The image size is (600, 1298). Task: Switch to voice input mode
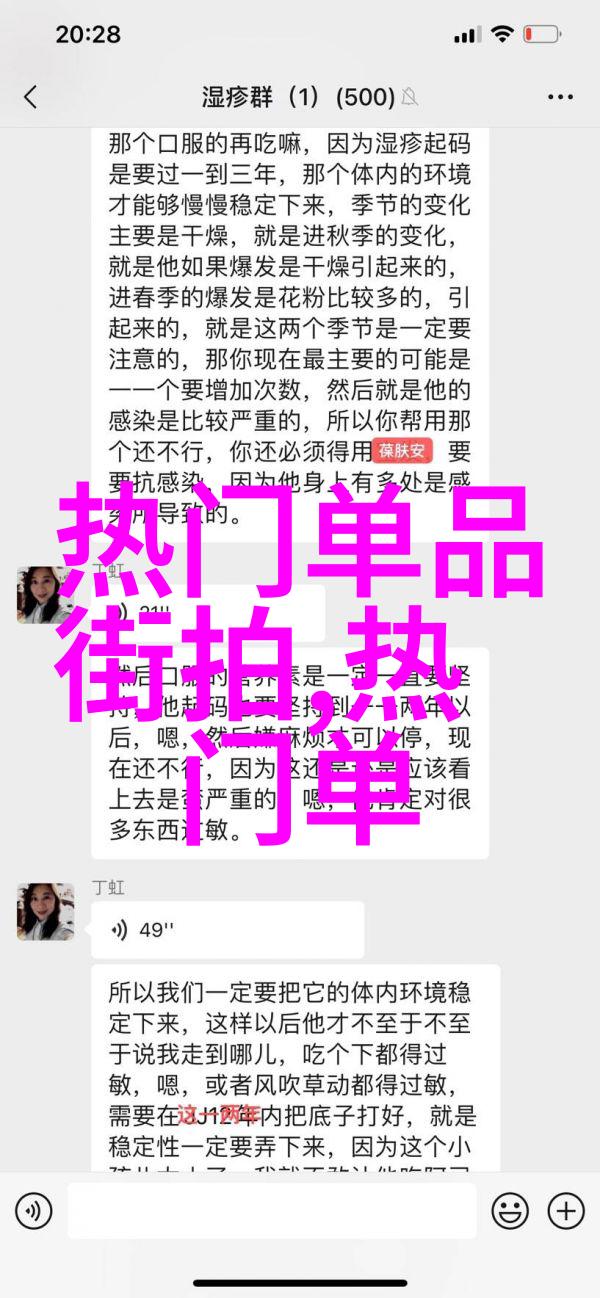[33, 1212]
